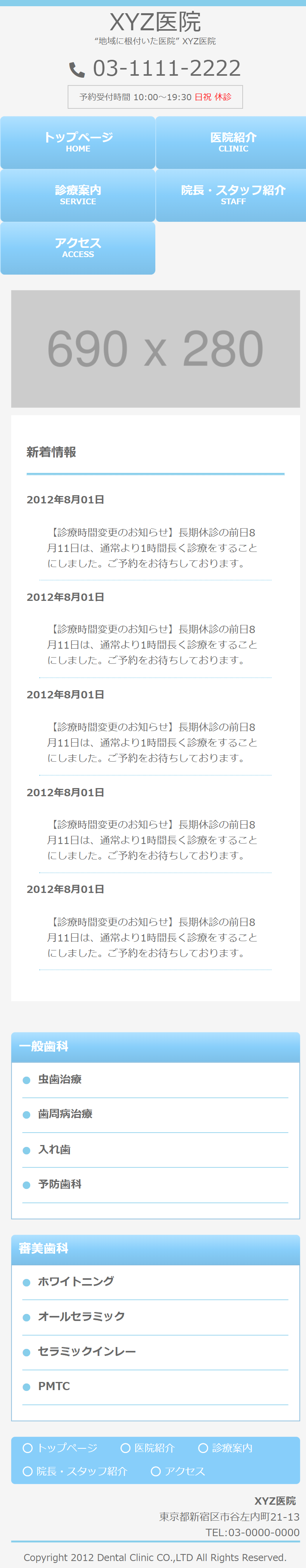Open オールセラミック item
This screenshot has width=306, height=1568.
point(81,1317)
